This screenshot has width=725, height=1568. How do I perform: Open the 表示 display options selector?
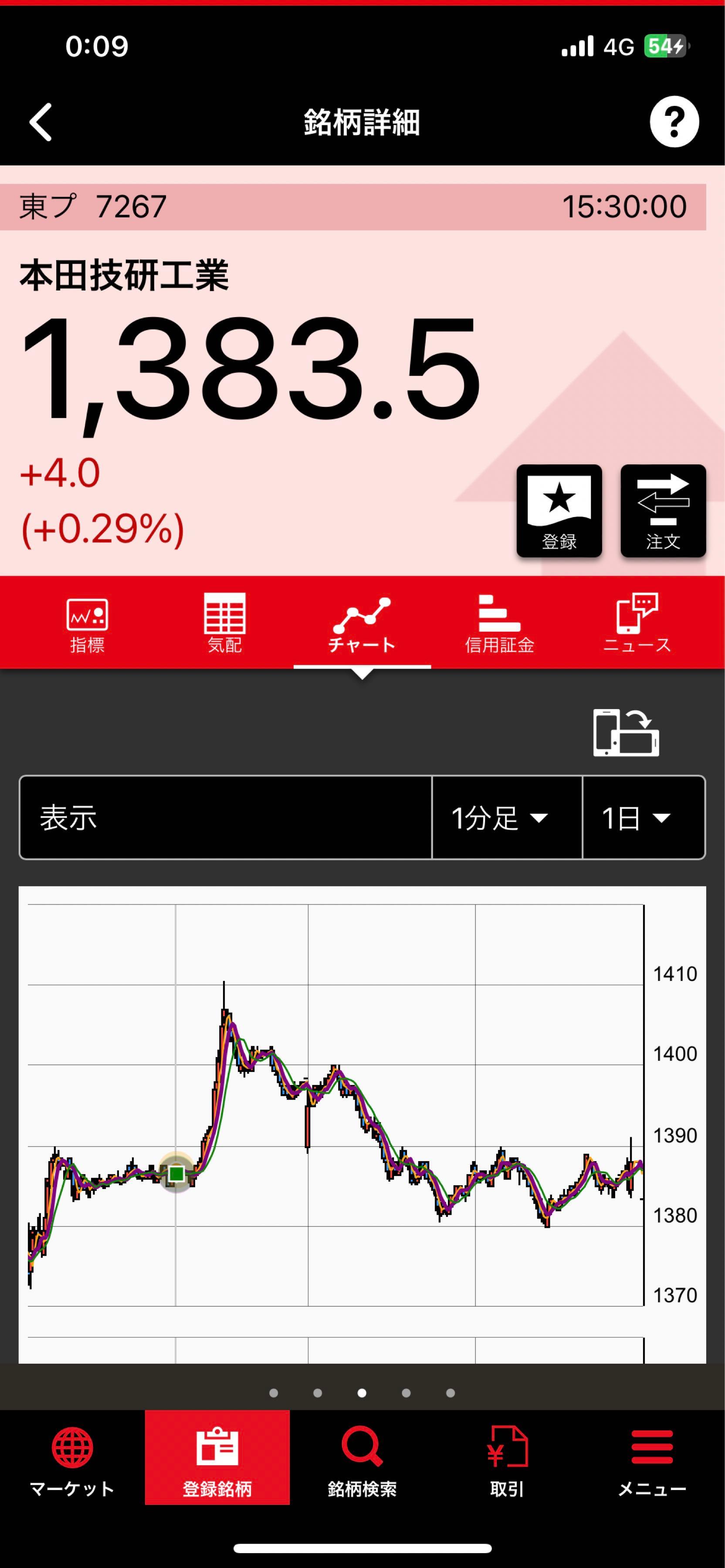225,818
